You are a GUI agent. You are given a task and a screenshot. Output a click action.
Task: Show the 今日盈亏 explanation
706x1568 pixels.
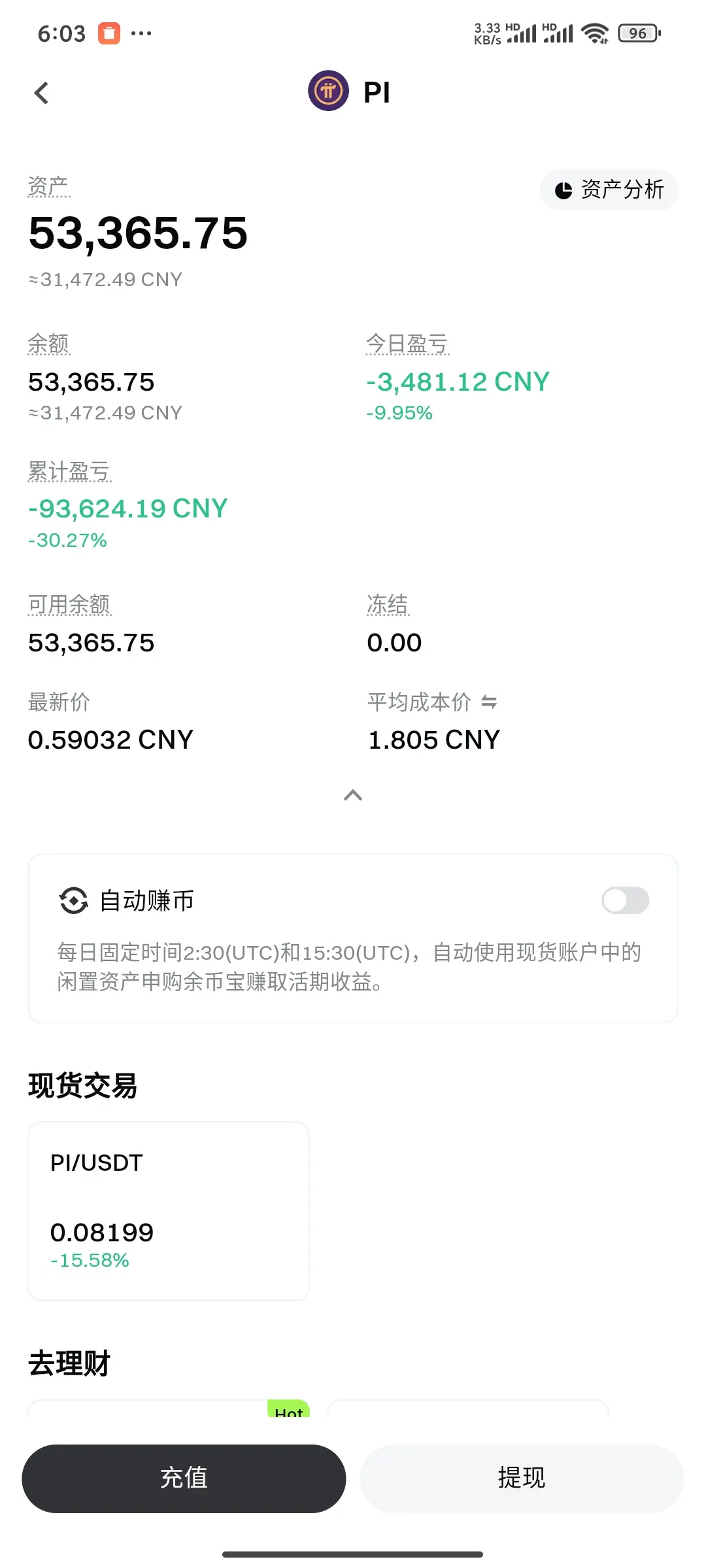coord(407,344)
